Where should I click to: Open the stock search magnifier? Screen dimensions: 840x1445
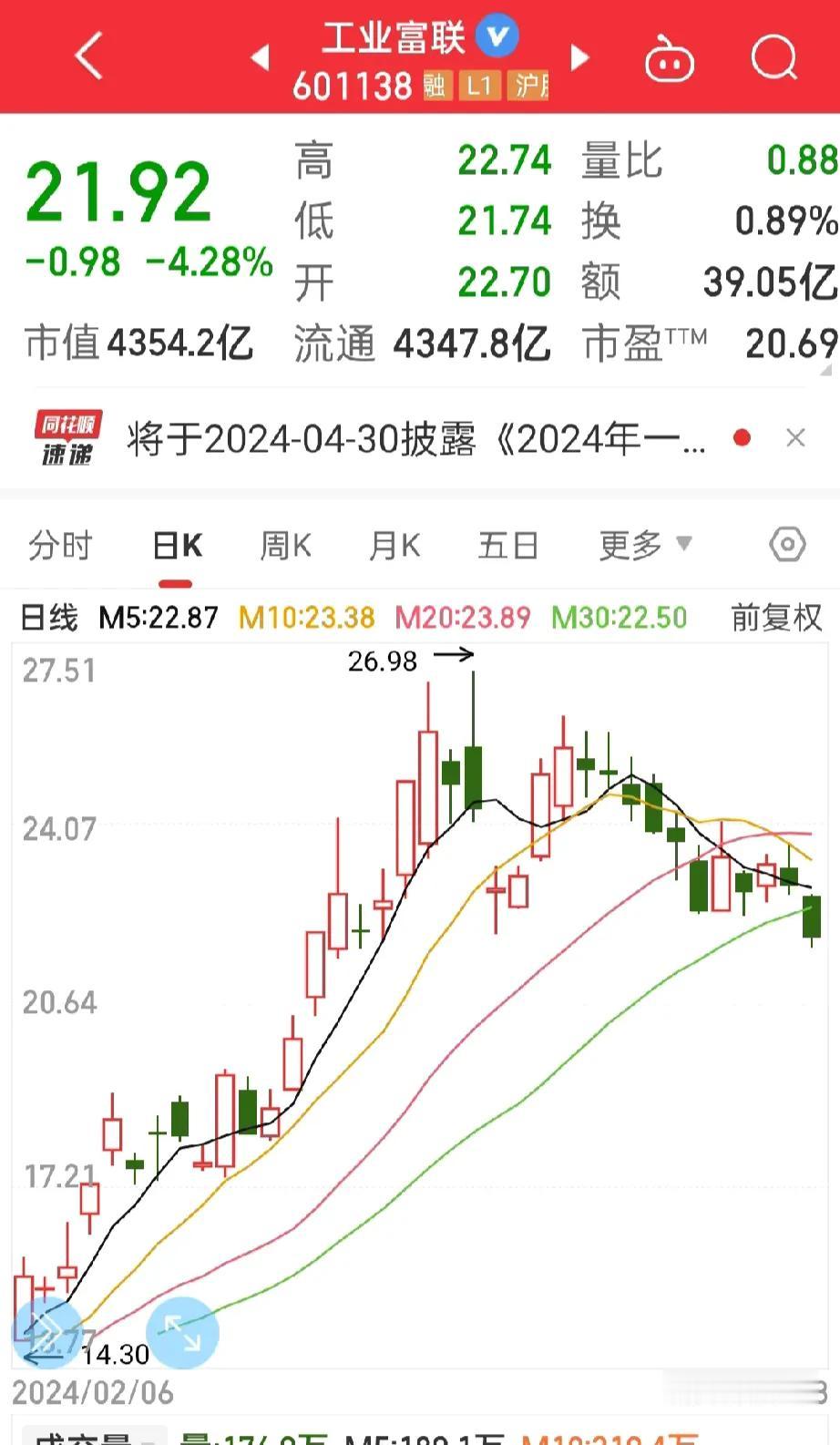pyautogui.click(x=773, y=57)
